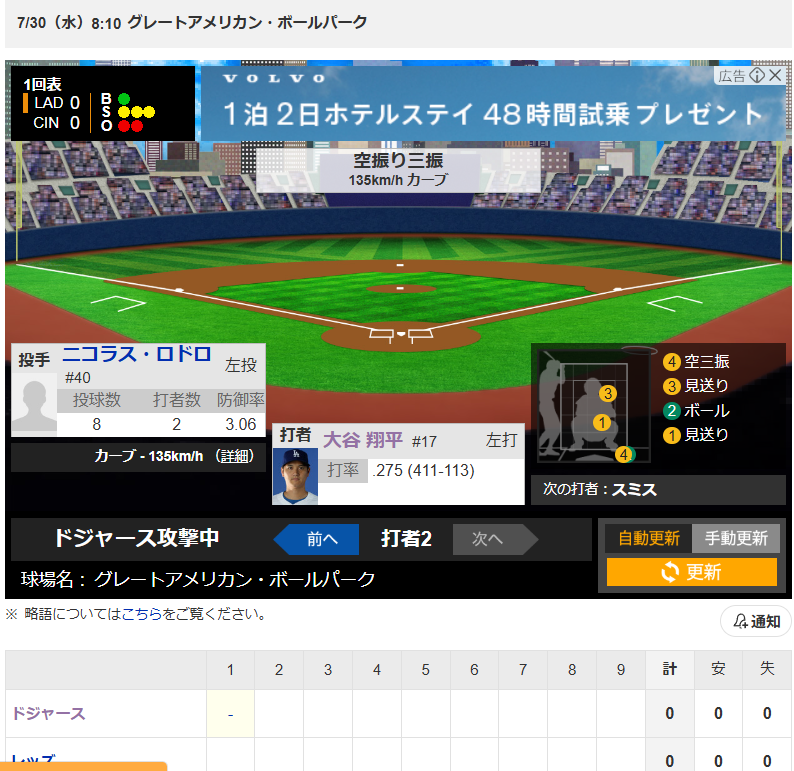Switch to 手動更新 manual refresh mode
This screenshot has height=771, width=794.
[x=736, y=538]
